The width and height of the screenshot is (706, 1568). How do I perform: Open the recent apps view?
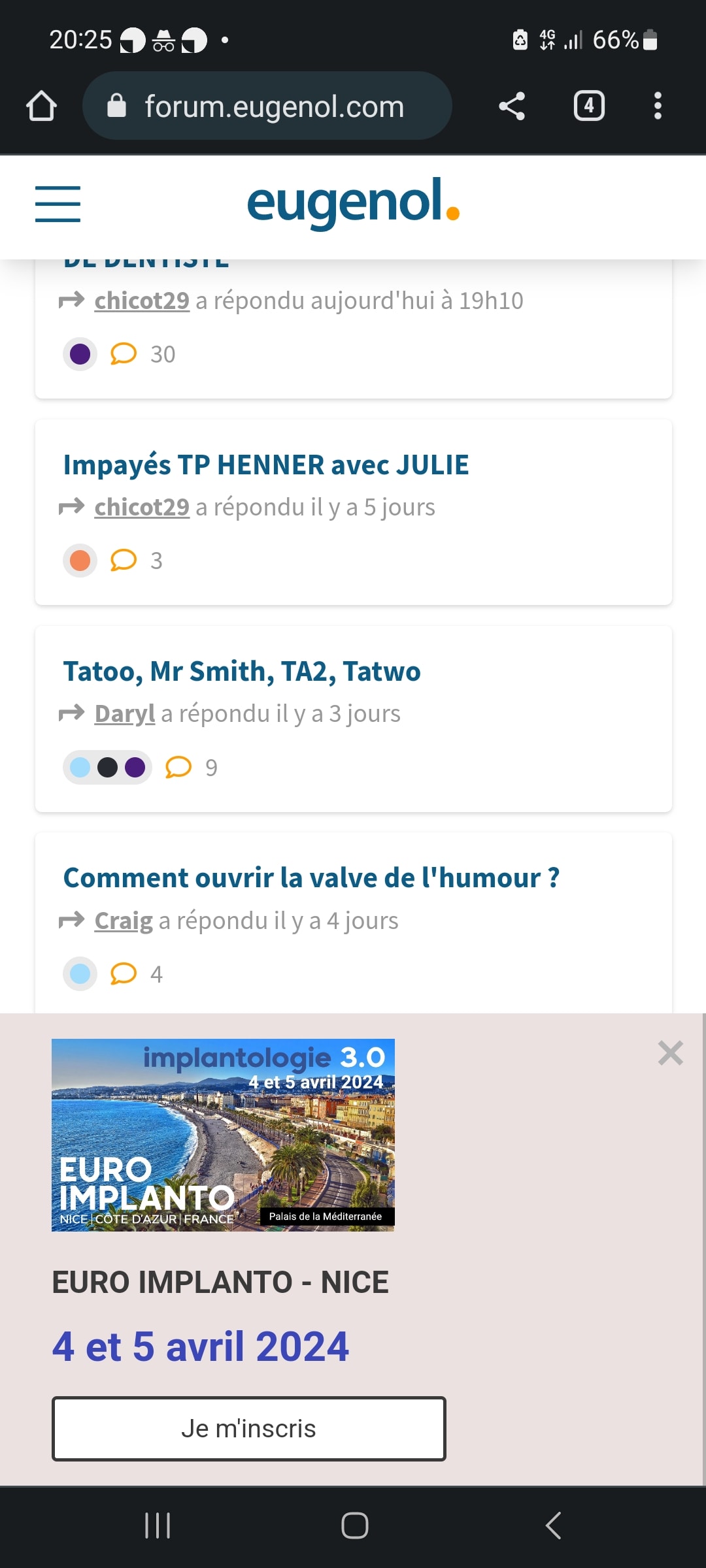click(158, 1526)
